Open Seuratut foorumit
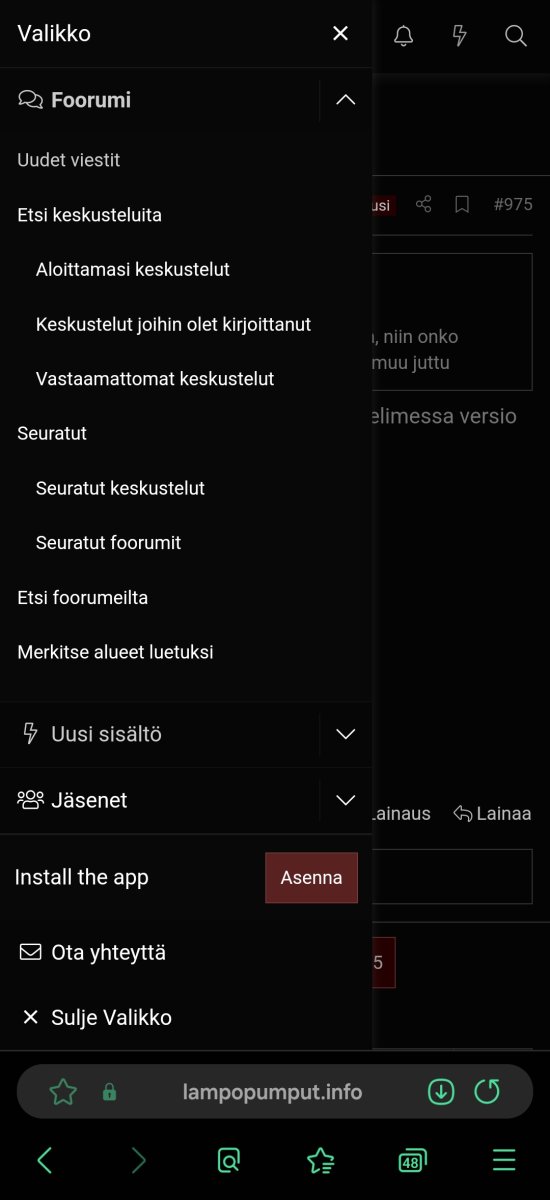Screen dimensions: 550x1200 tap(108, 543)
